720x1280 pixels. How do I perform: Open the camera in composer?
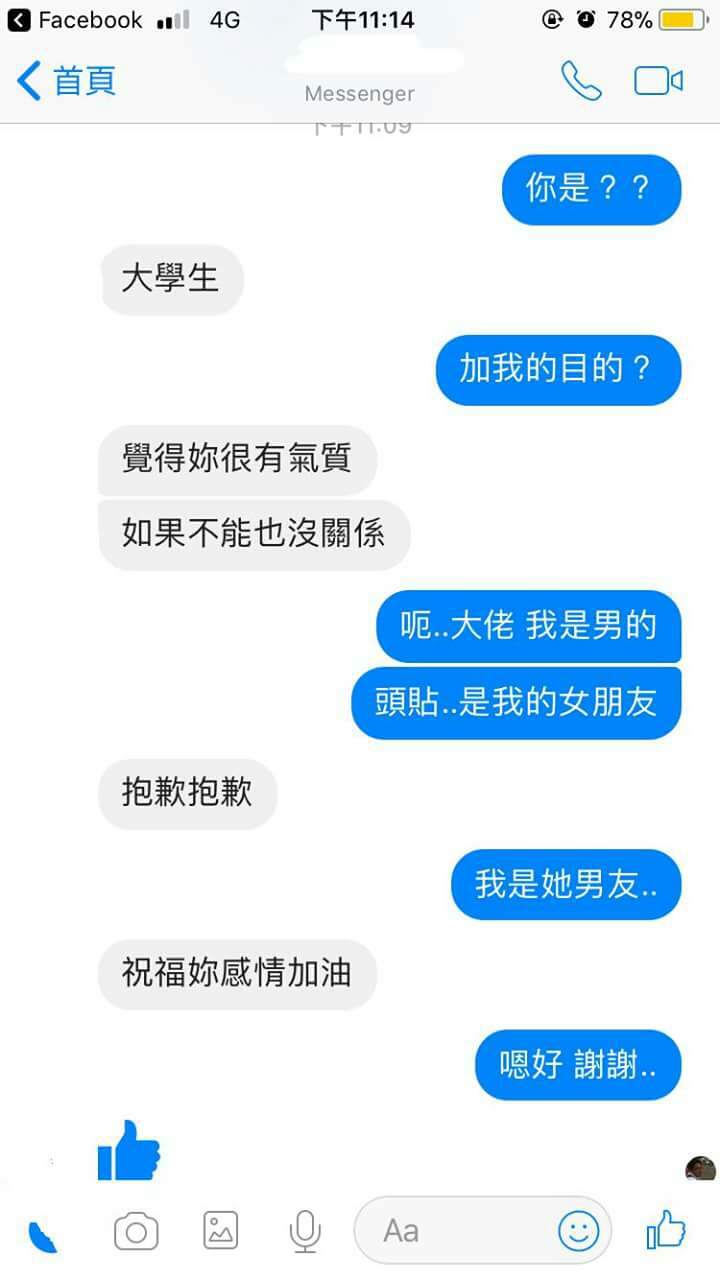point(136,1232)
